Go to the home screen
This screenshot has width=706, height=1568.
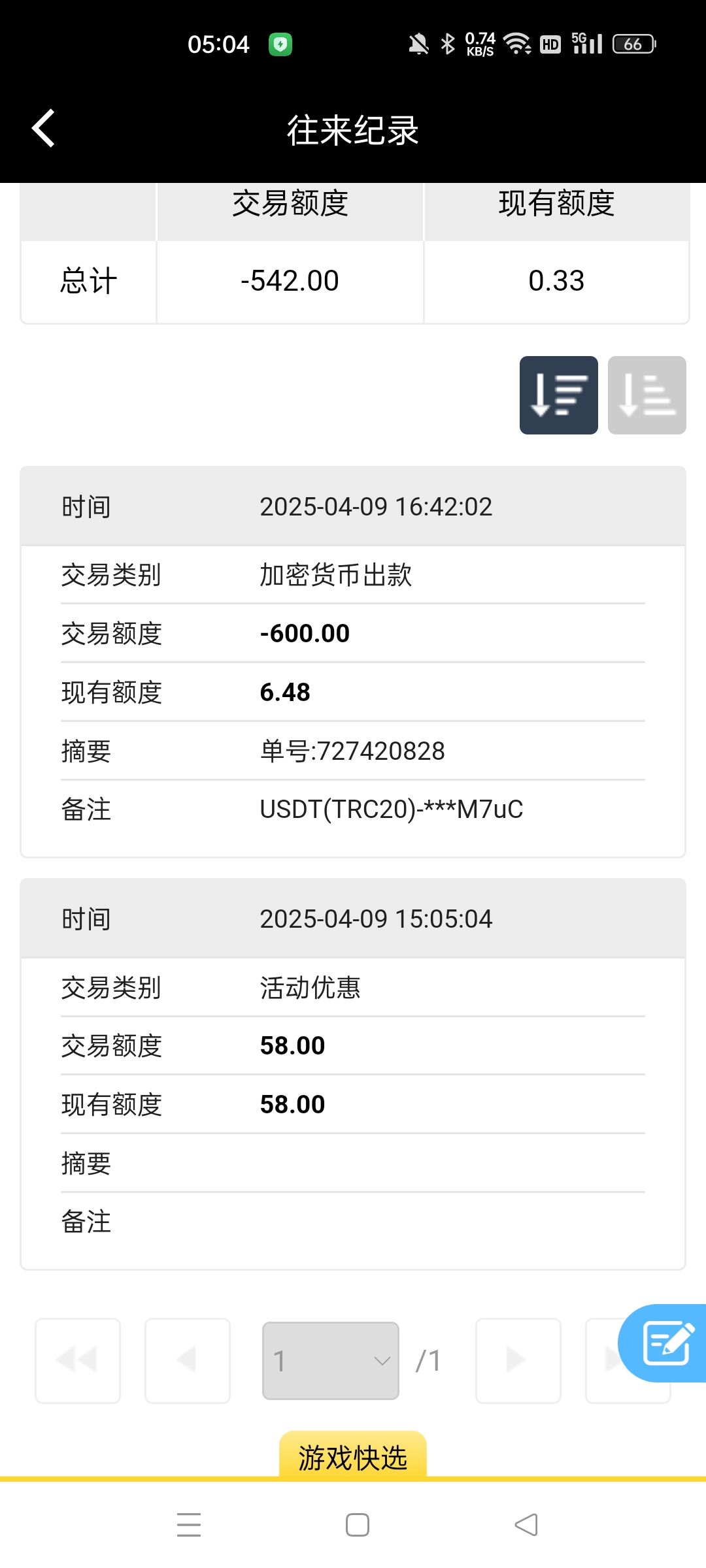click(357, 1525)
